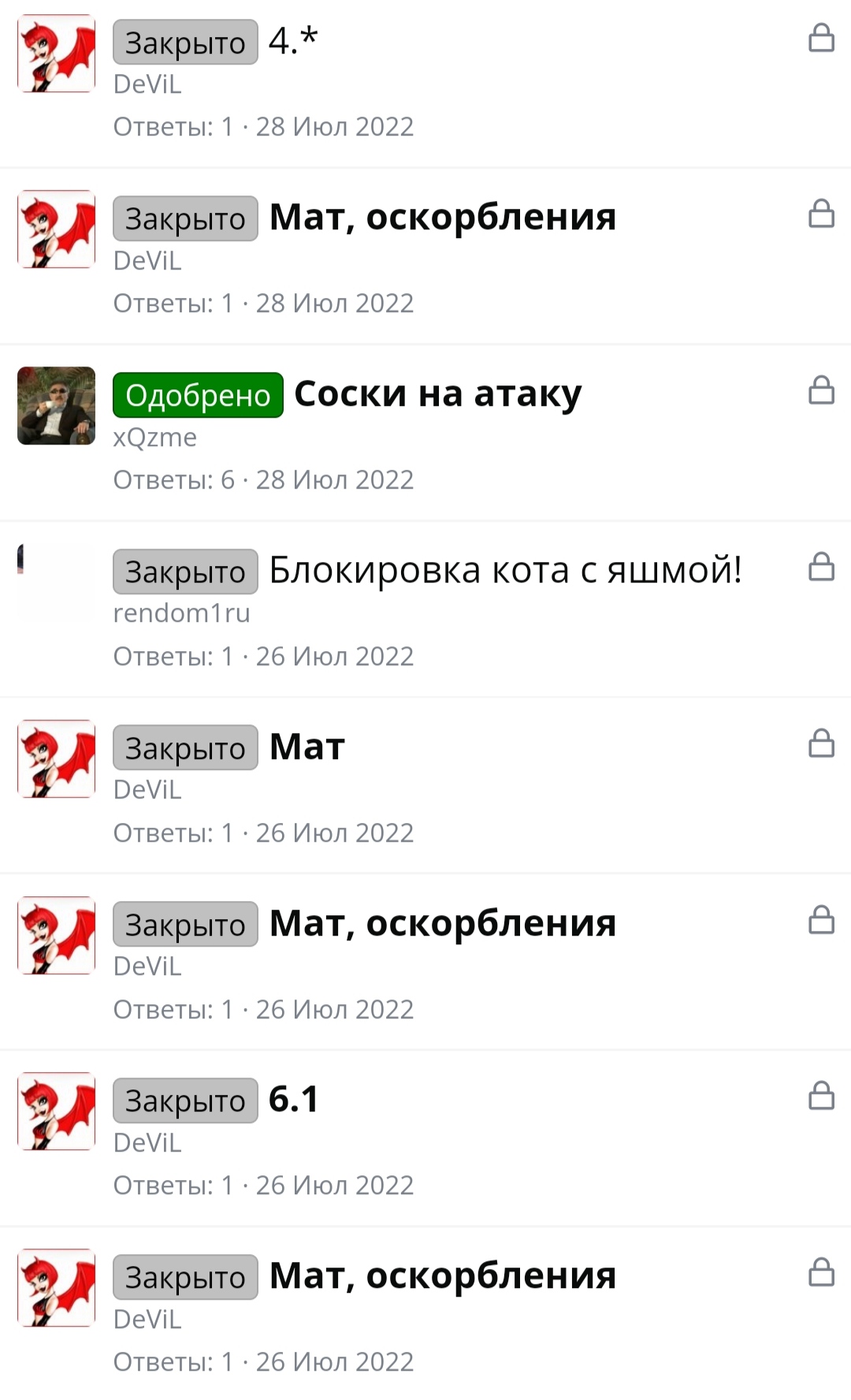View xQzme's profile via username

[x=154, y=437]
